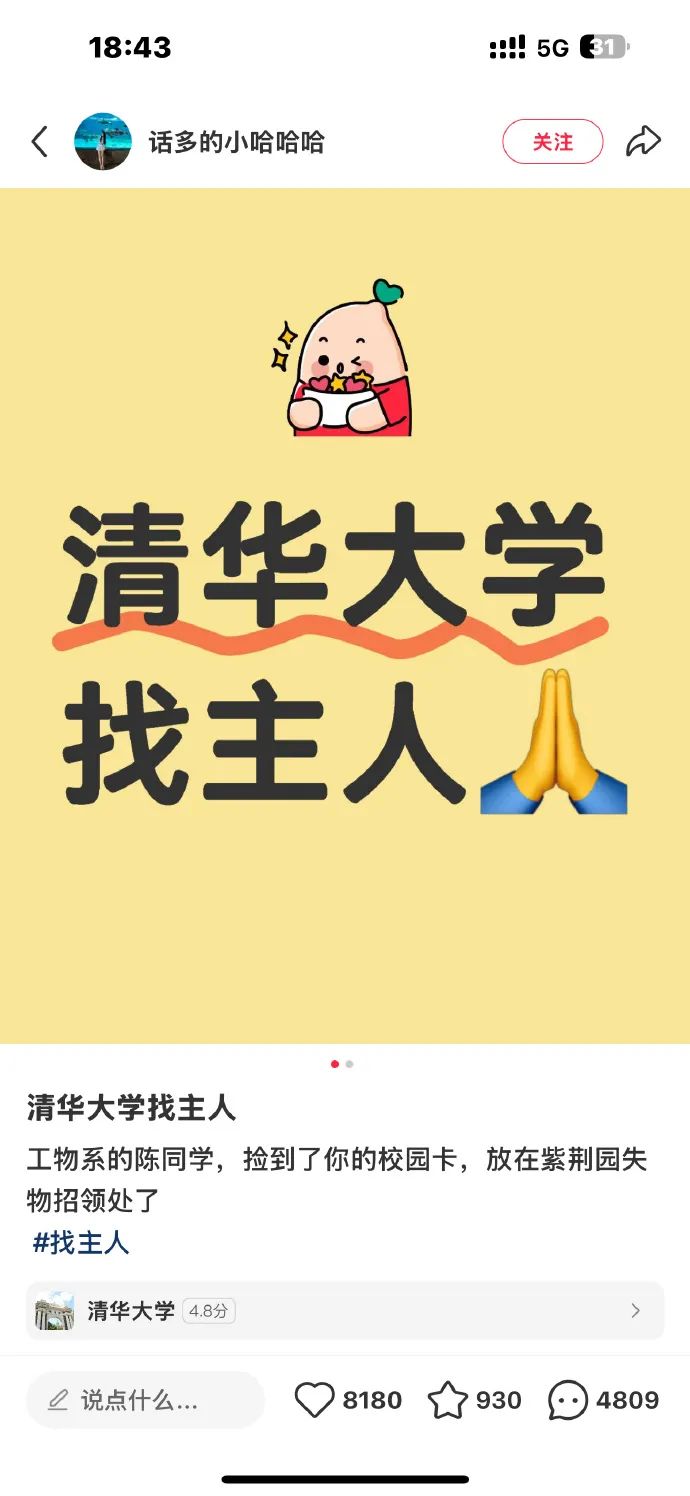Open the 清华大学找主人 post image

coord(345,616)
